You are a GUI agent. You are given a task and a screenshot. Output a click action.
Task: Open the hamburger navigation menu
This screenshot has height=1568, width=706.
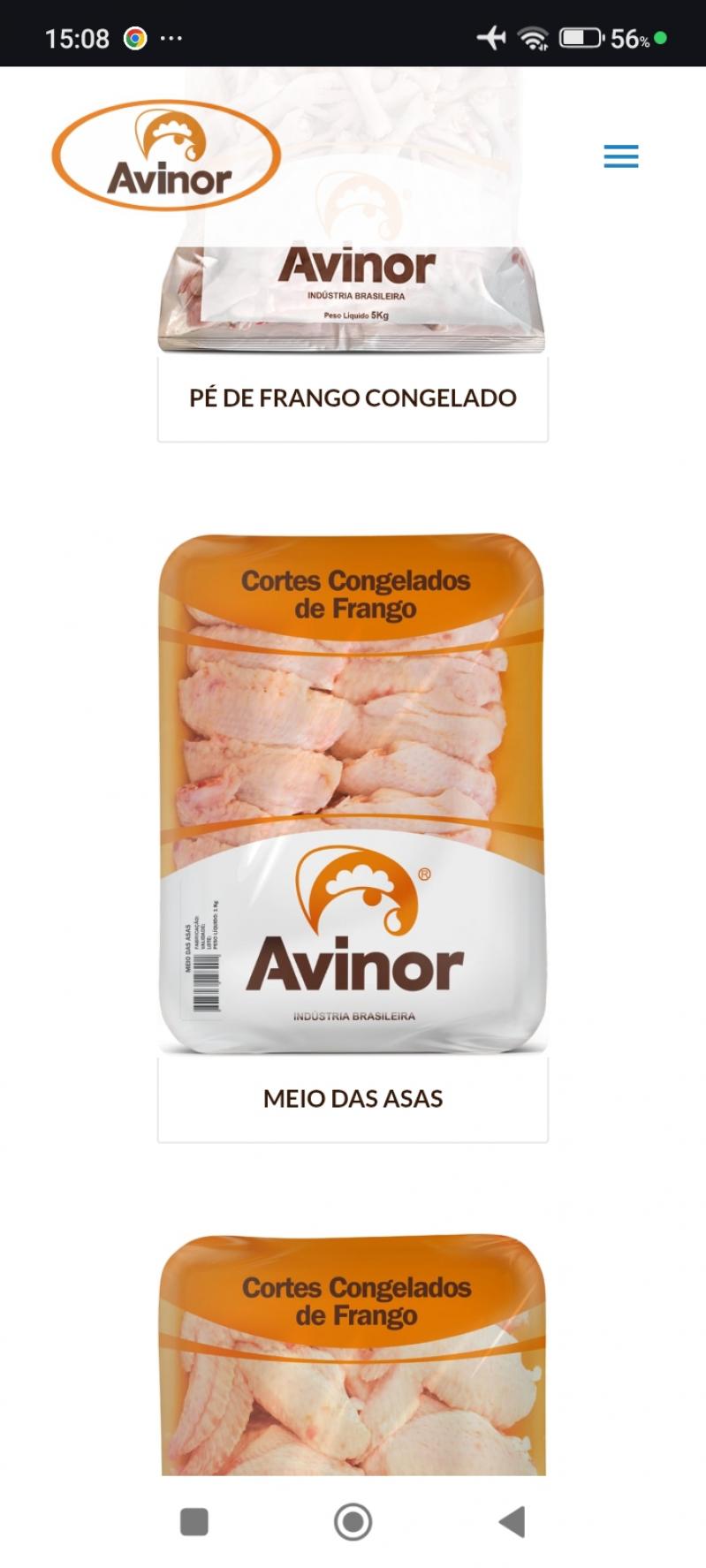pyautogui.click(x=620, y=156)
